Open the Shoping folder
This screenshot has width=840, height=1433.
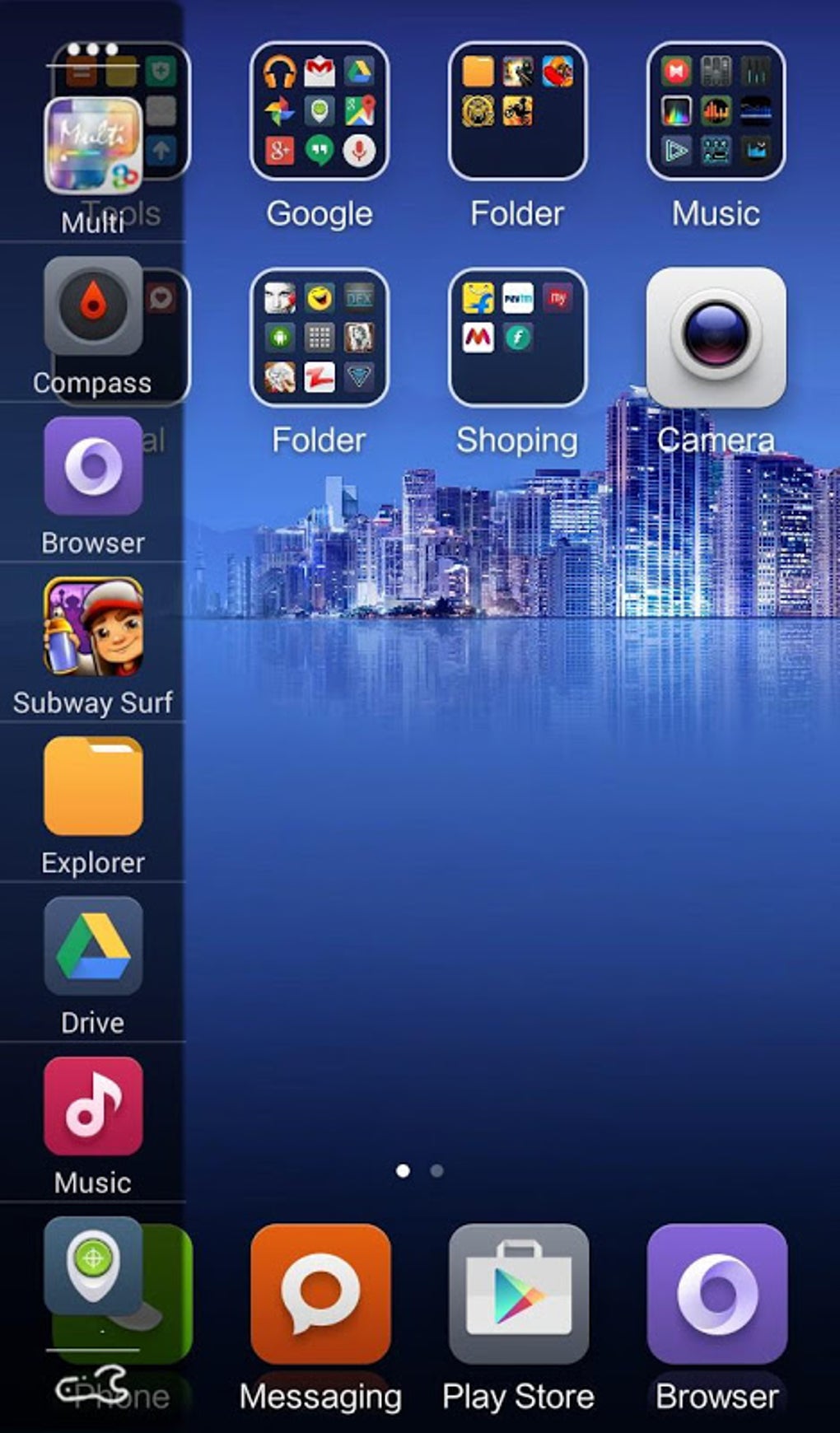517,338
